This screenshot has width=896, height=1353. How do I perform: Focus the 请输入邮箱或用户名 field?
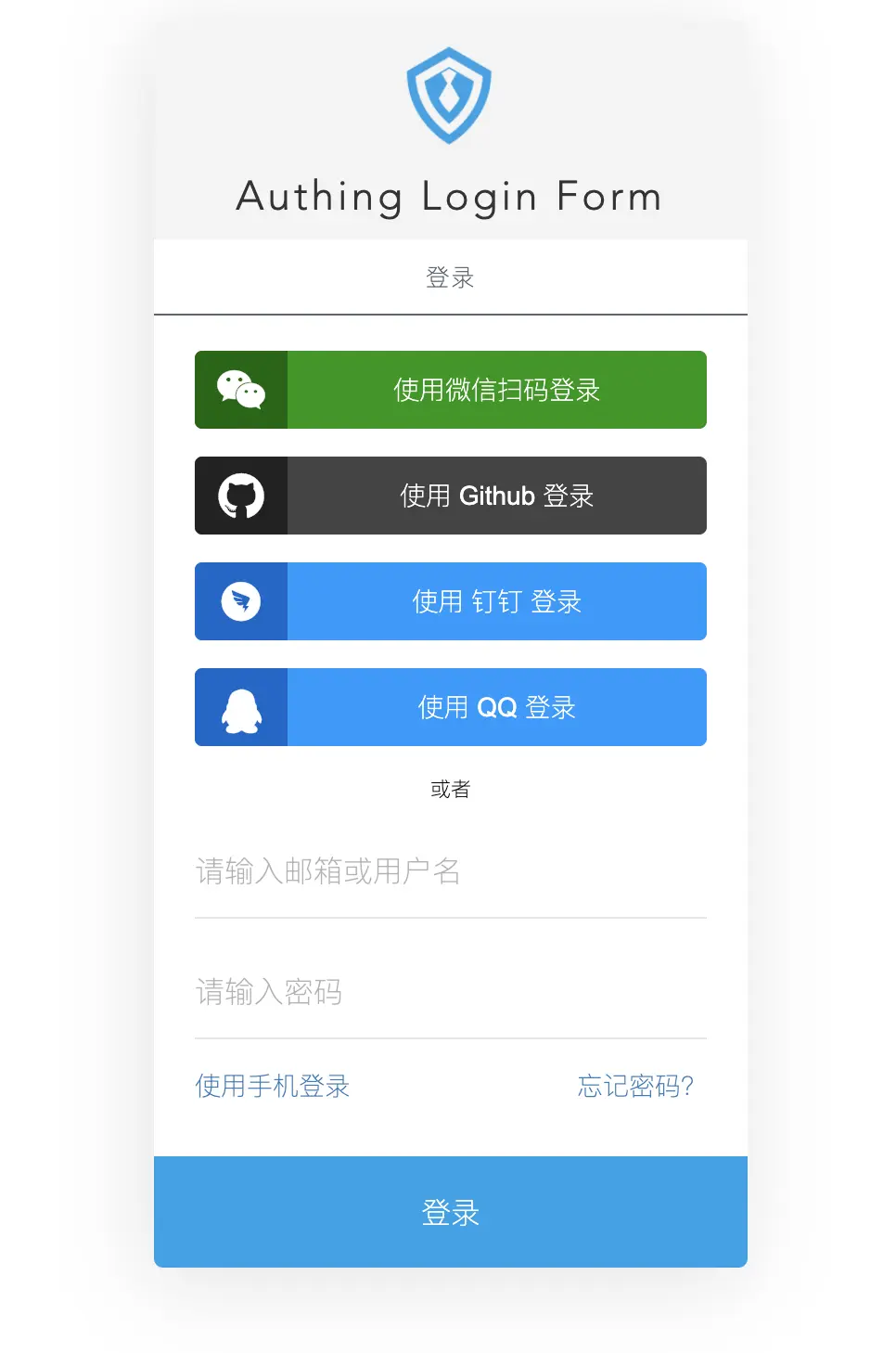[x=451, y=872]
